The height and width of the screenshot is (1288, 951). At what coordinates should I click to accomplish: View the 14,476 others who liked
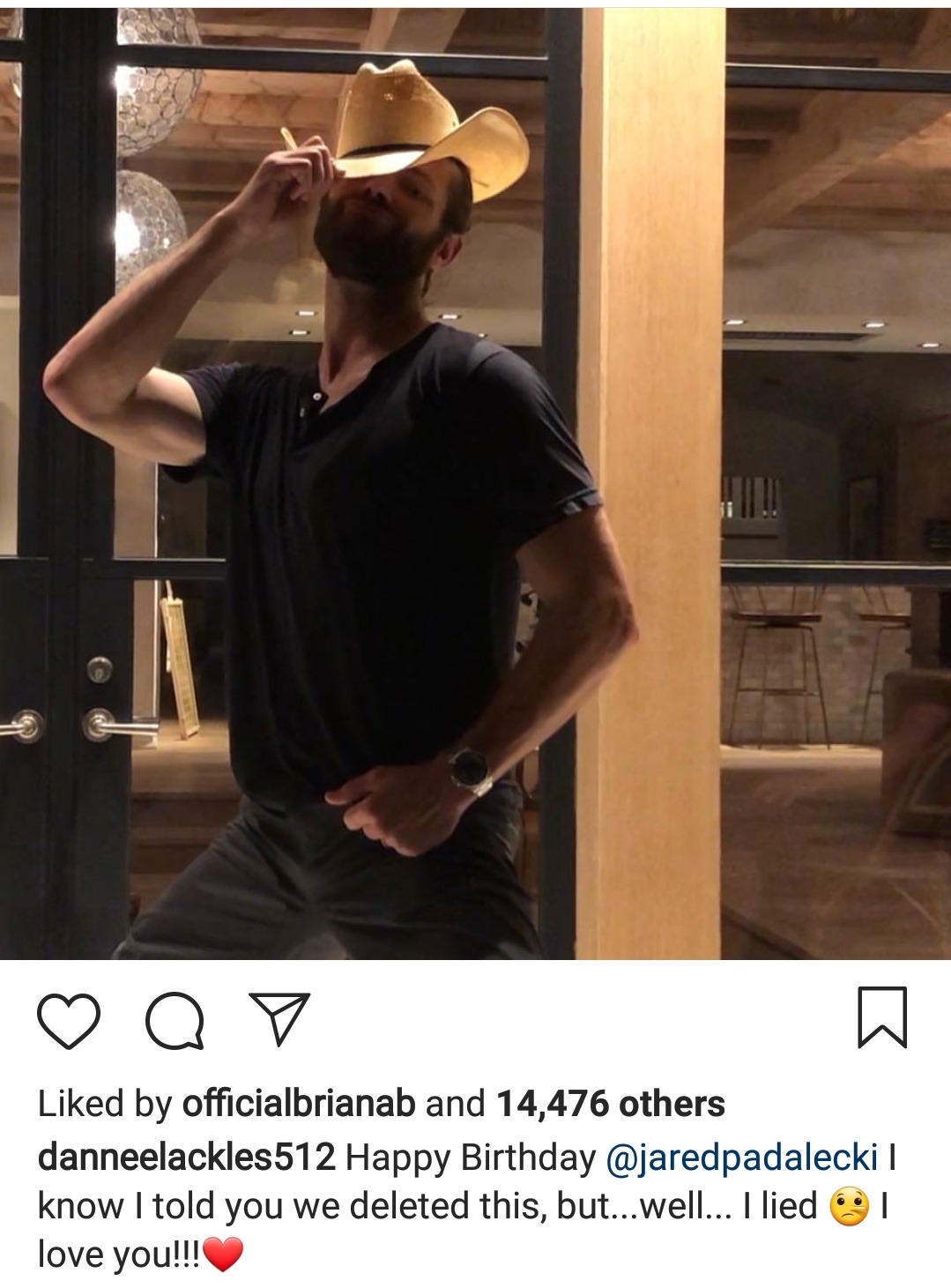click(x=611, y=1103)
